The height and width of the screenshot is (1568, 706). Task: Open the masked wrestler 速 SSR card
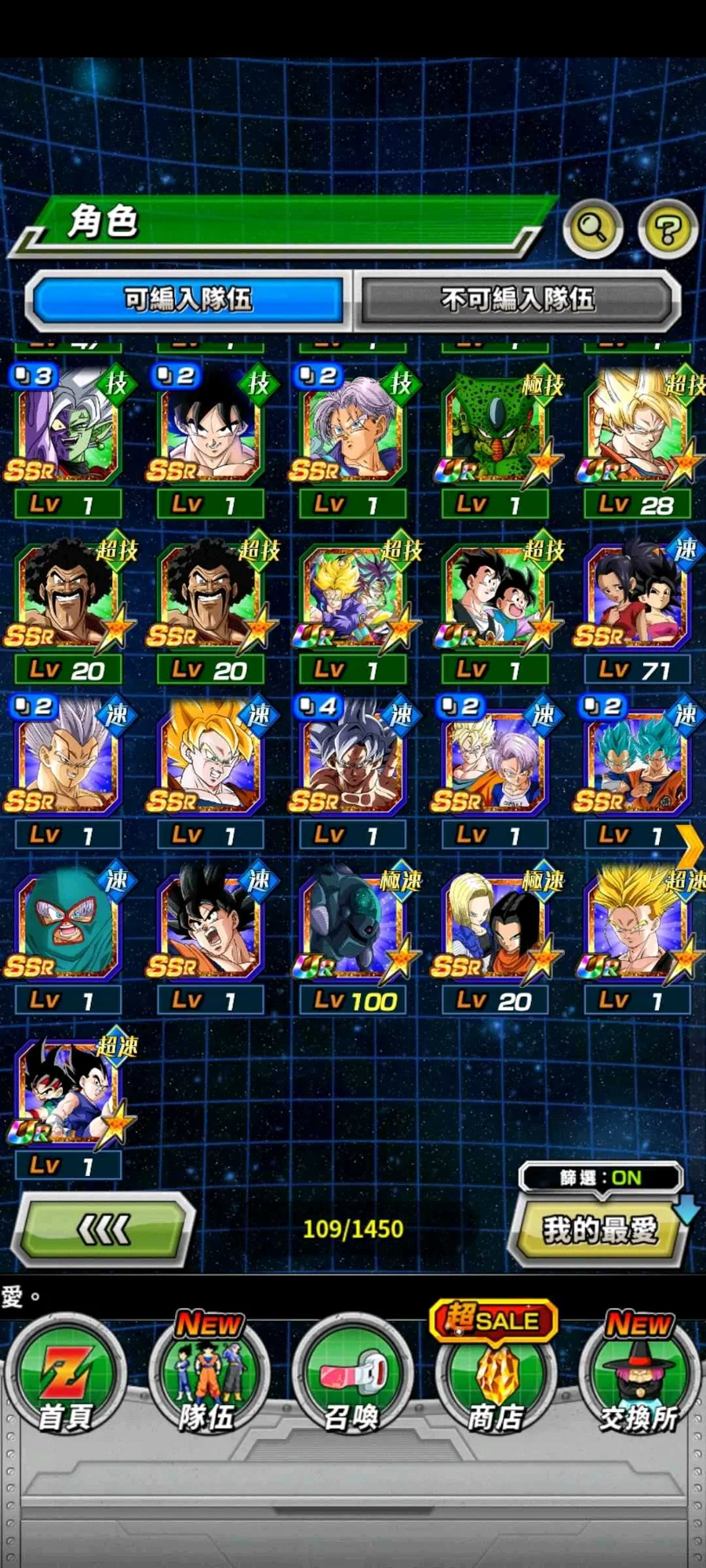[67, 929]
